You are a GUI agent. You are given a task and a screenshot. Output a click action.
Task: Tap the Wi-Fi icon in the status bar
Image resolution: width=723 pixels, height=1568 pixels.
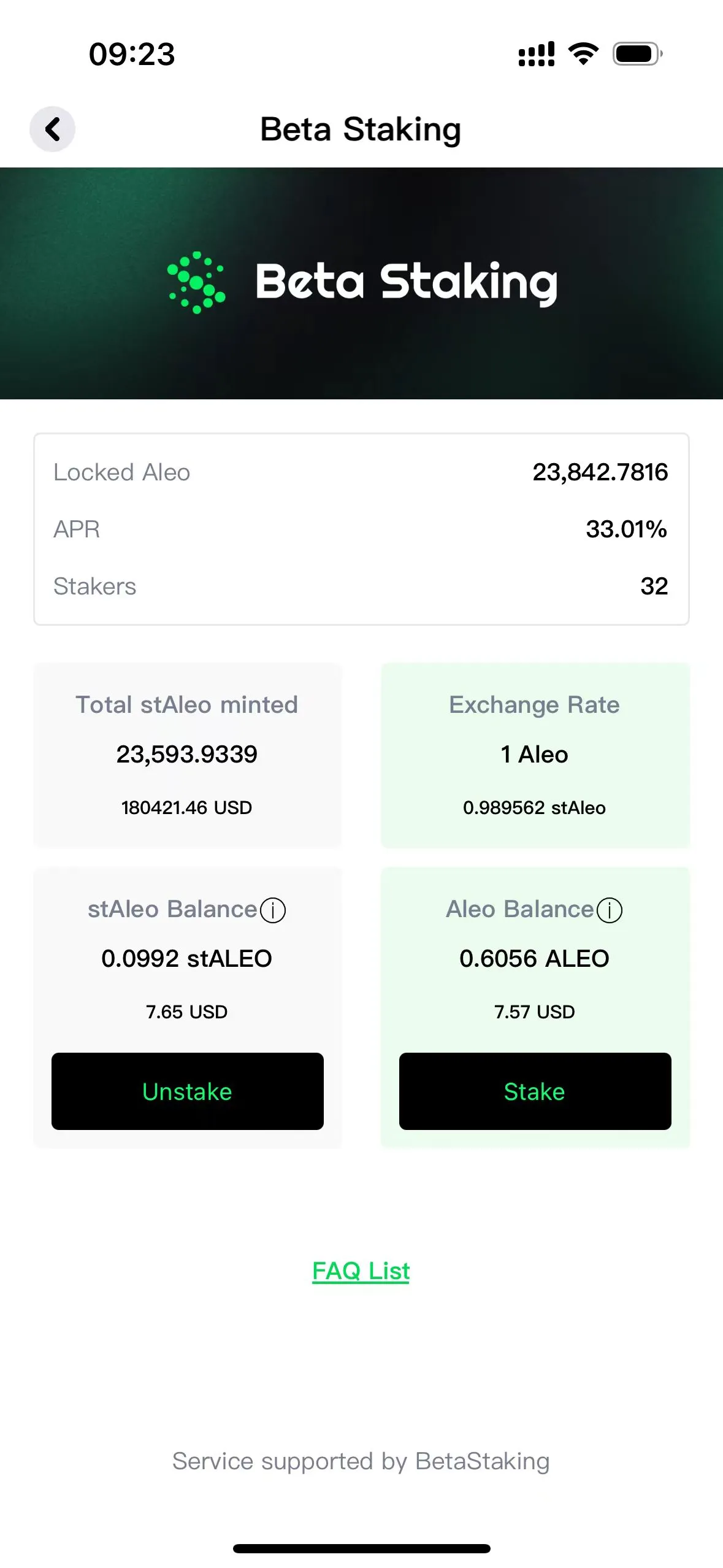tap(583, 54)
